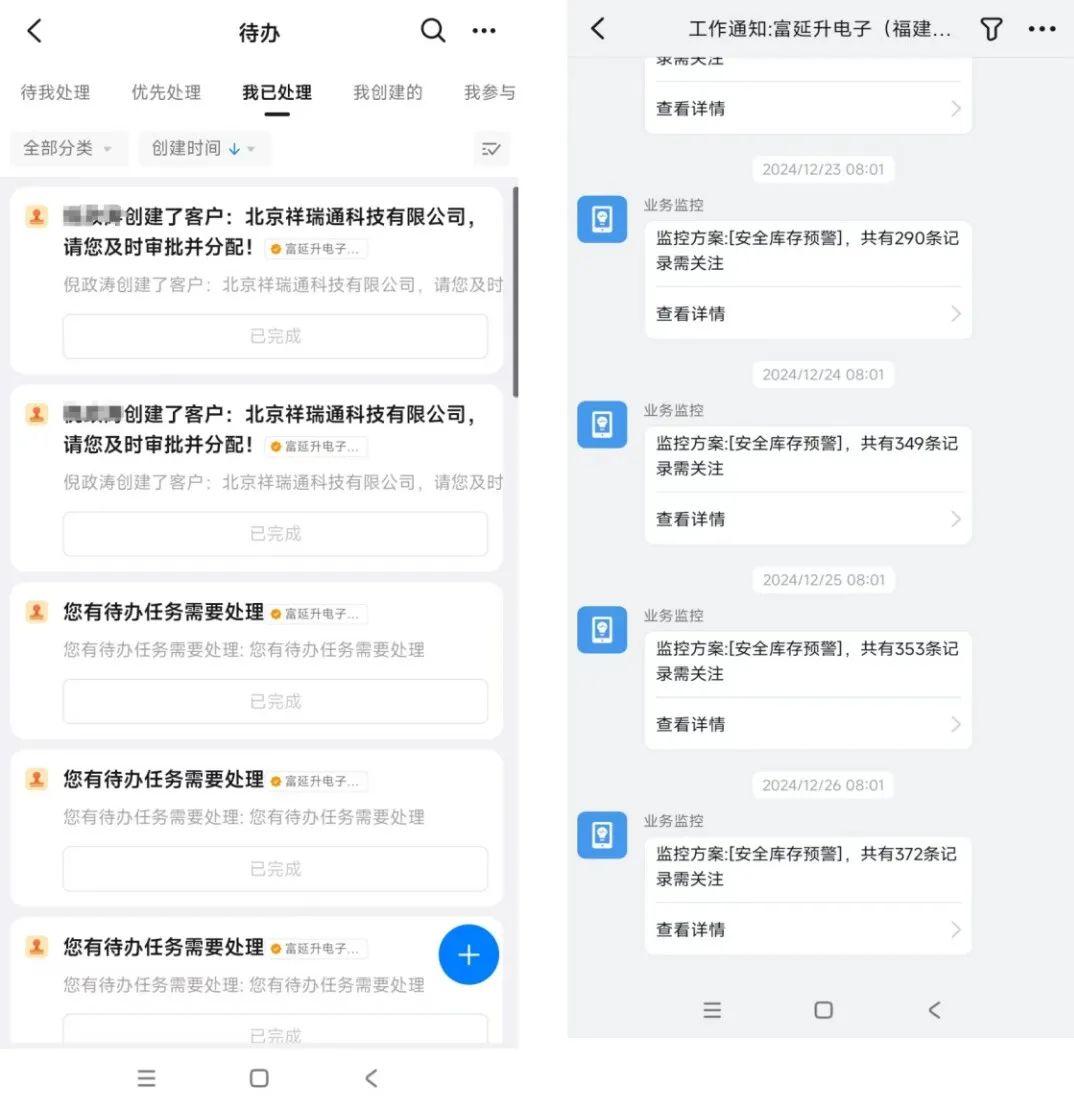Go back from the 待办 page

pyautogui.click(x=35, y=31)
